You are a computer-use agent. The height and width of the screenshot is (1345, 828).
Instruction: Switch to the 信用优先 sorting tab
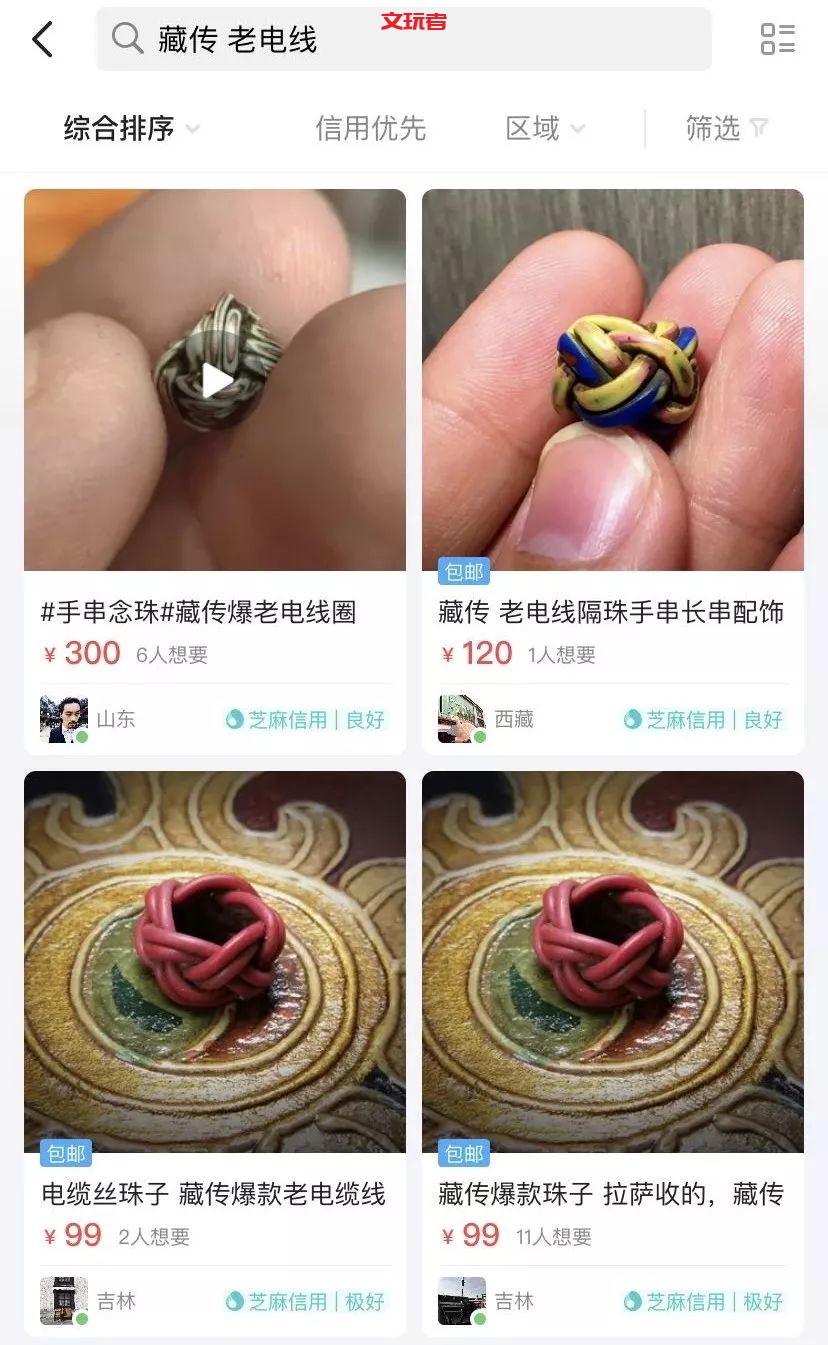(370, 128)
